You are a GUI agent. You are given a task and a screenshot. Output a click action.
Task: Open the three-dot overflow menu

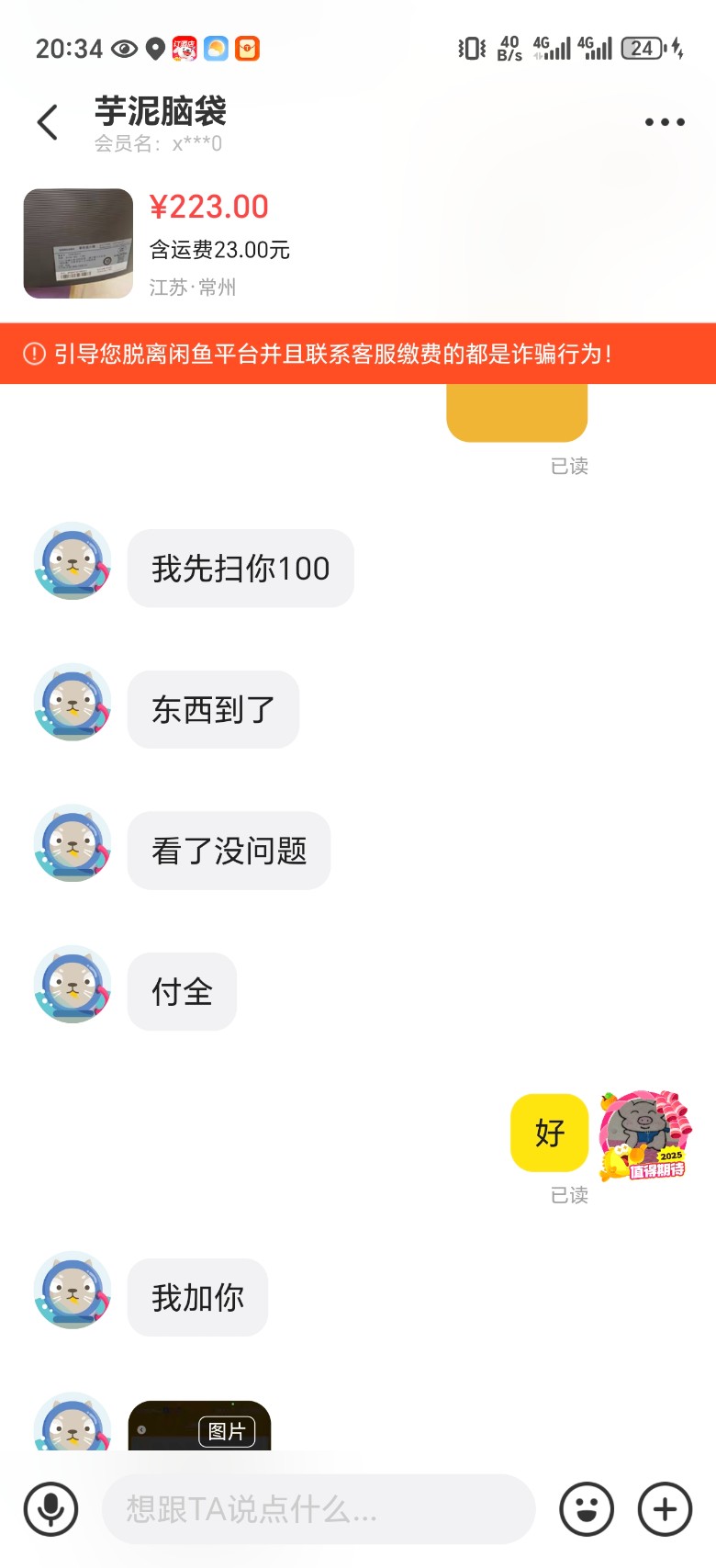pos(664,122)
